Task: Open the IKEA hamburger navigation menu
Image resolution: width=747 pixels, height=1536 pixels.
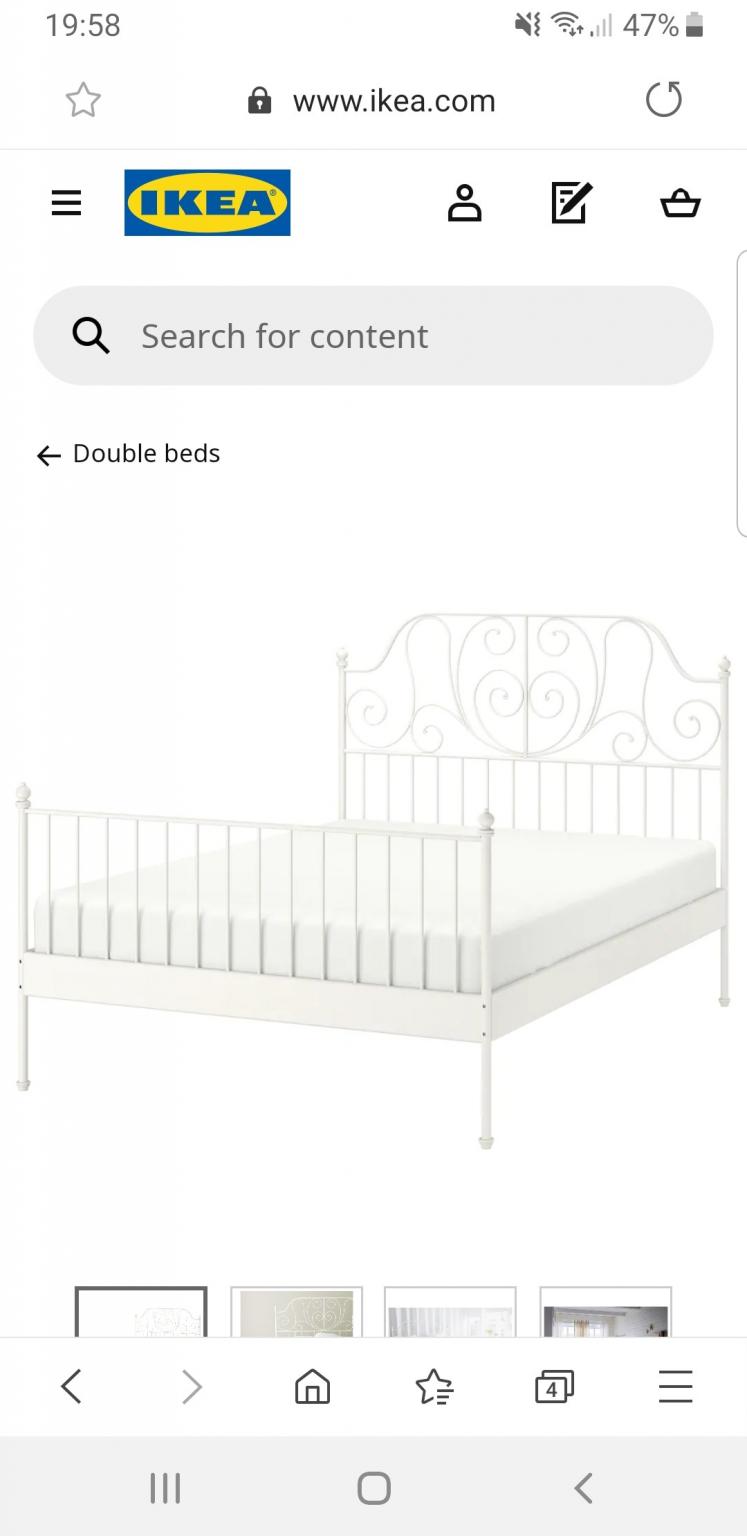Action: click(66, 202)
